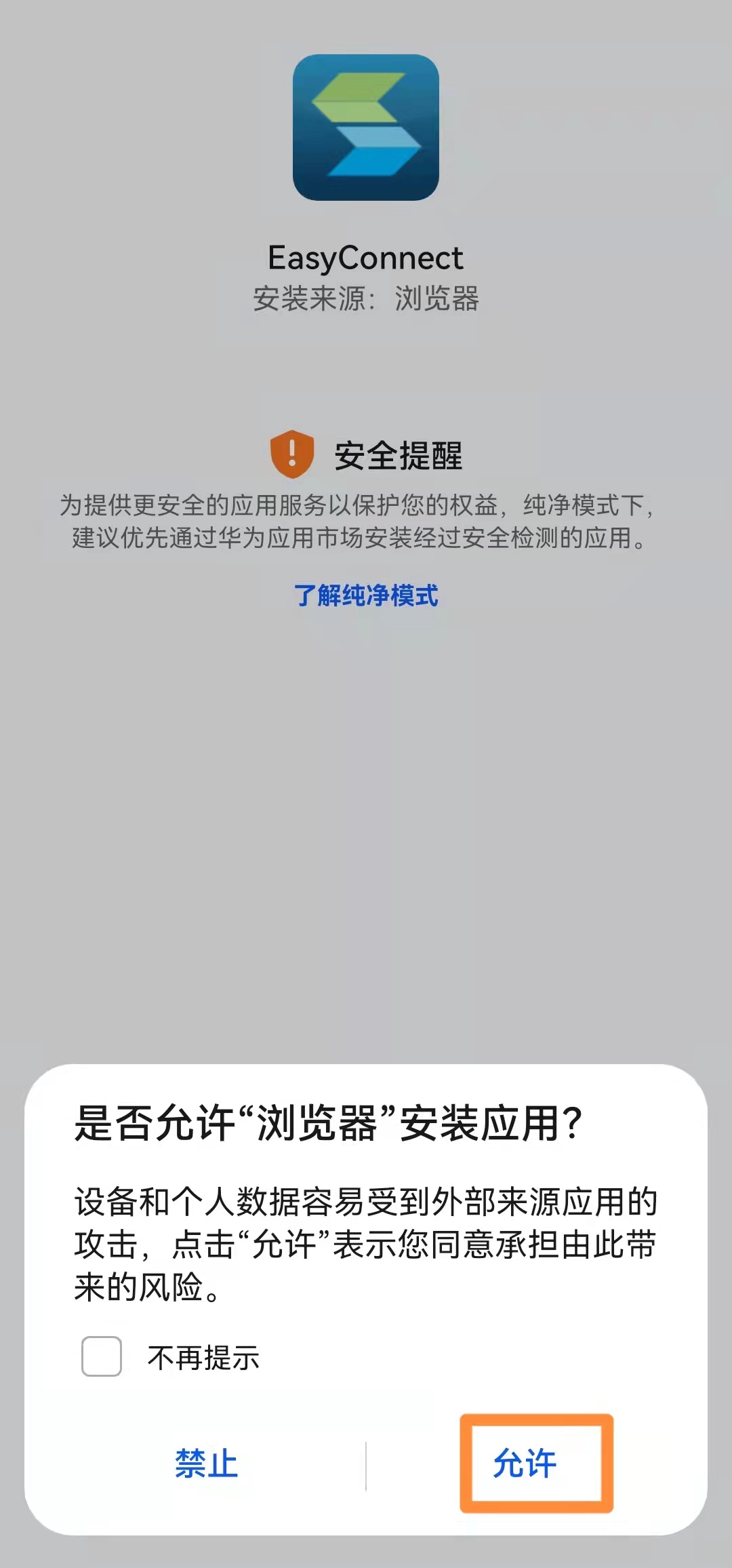The height and width of the screenshot is (1568, 732).
Task: Tap 允许 to allow browser installs
Action: (525, 1464)
